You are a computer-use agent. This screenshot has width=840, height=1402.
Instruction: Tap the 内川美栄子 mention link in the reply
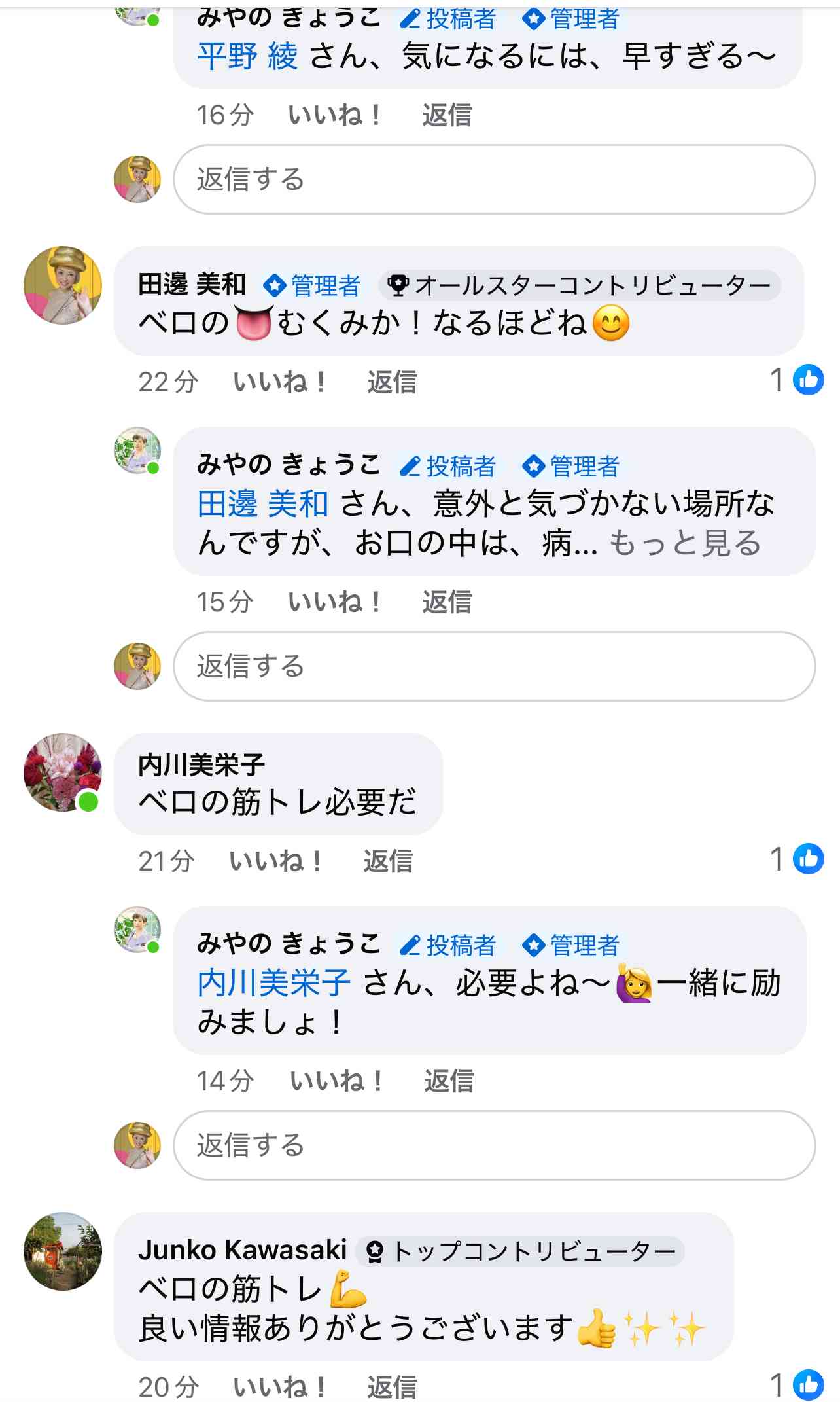(273, 983)
